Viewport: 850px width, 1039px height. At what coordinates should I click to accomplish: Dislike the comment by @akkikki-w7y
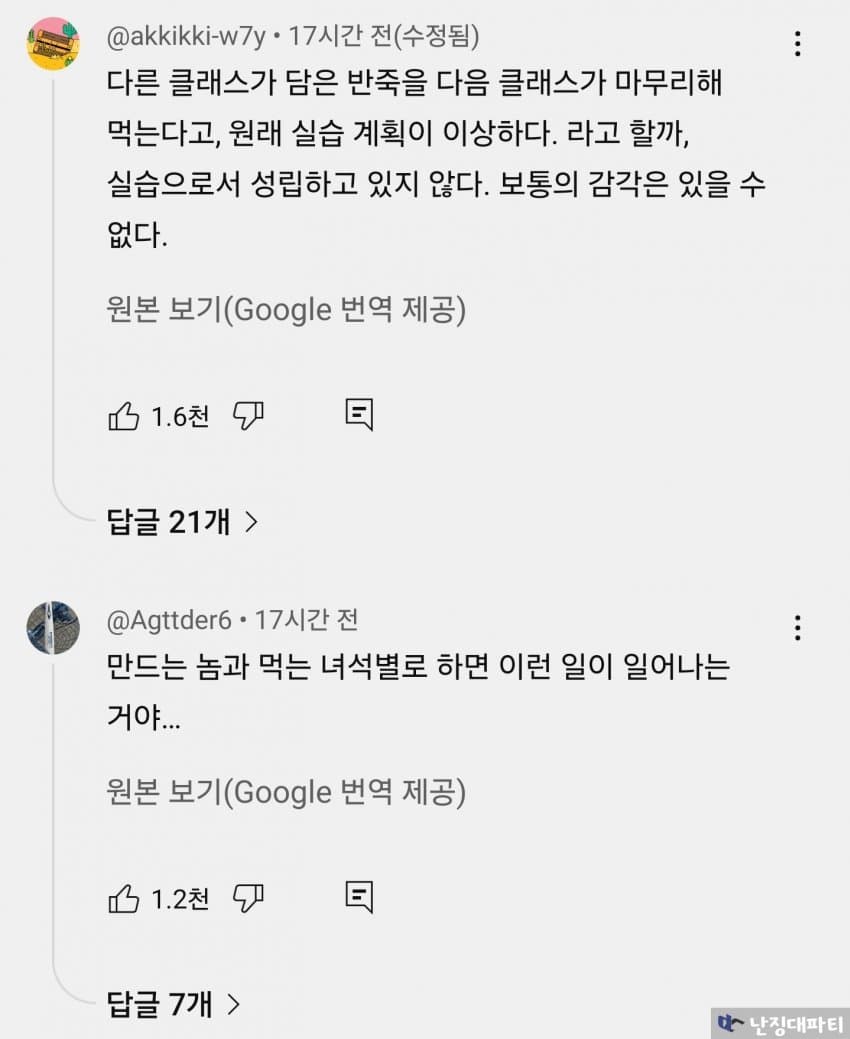click(247, 416)
